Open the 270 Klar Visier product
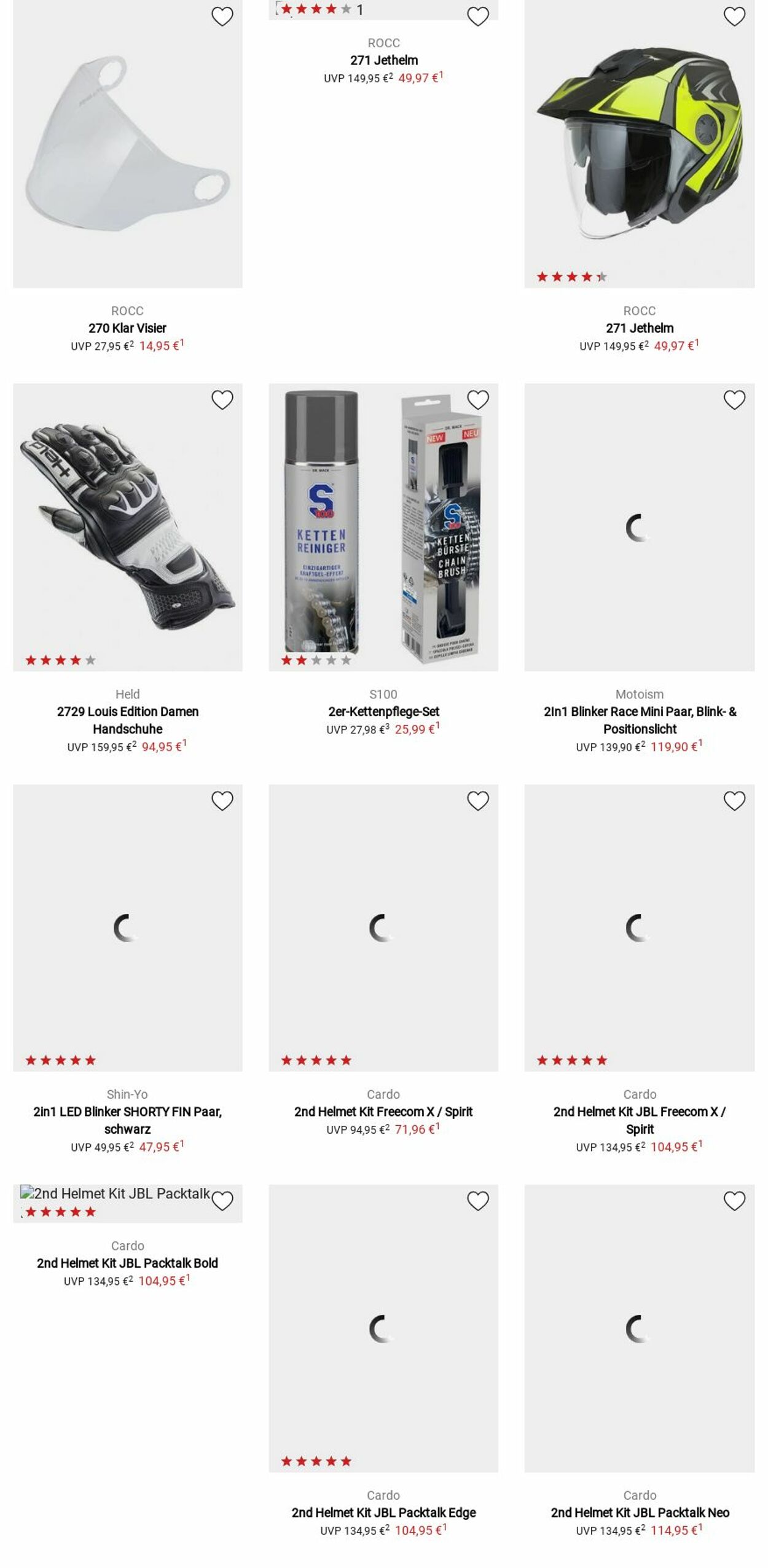The width and height of the screenshot is (768, 1568). (127, 328)
